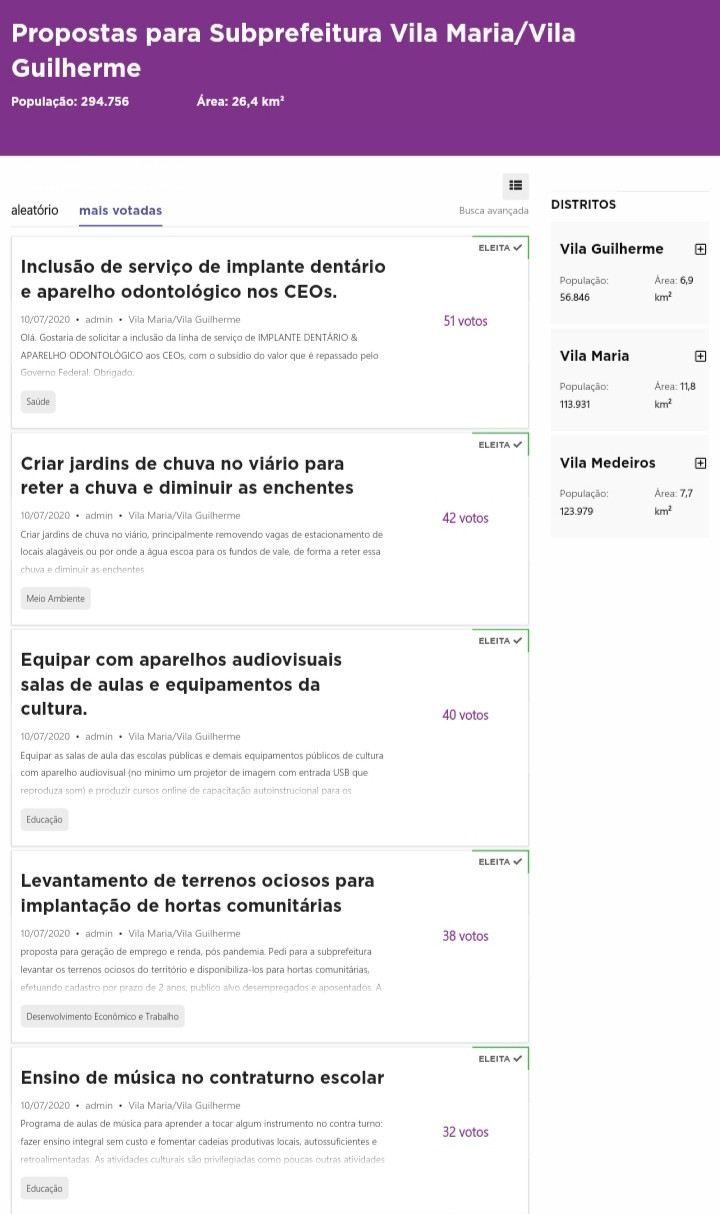This screenshot has height=1214, width=720.
Task: Open the hortas comunitárias proposal
Action: [x=198, y=893]
